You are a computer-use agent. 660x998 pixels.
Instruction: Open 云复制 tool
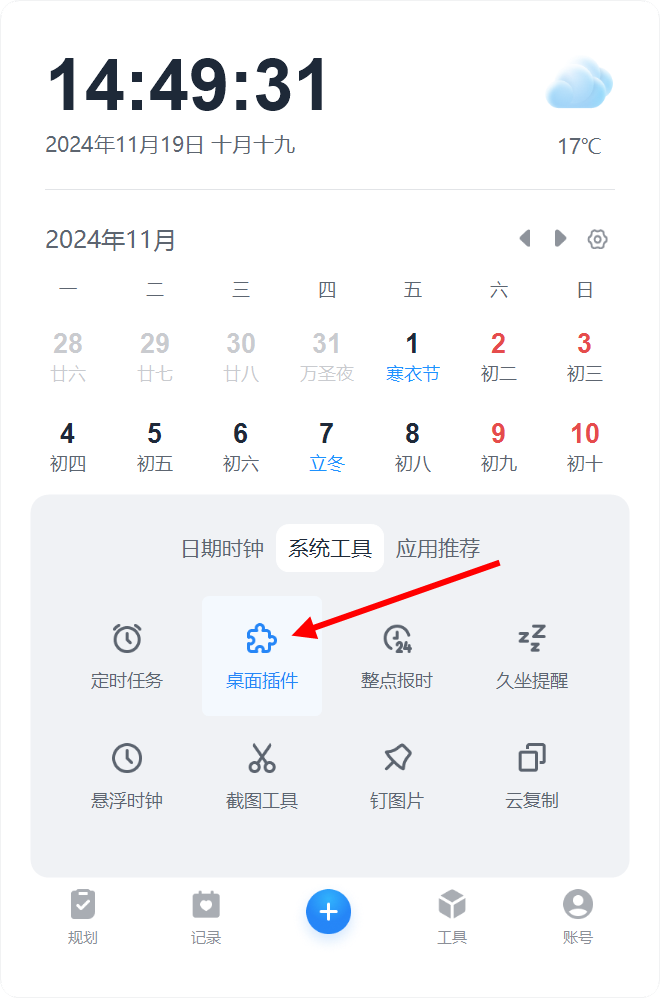click(532, 776)
